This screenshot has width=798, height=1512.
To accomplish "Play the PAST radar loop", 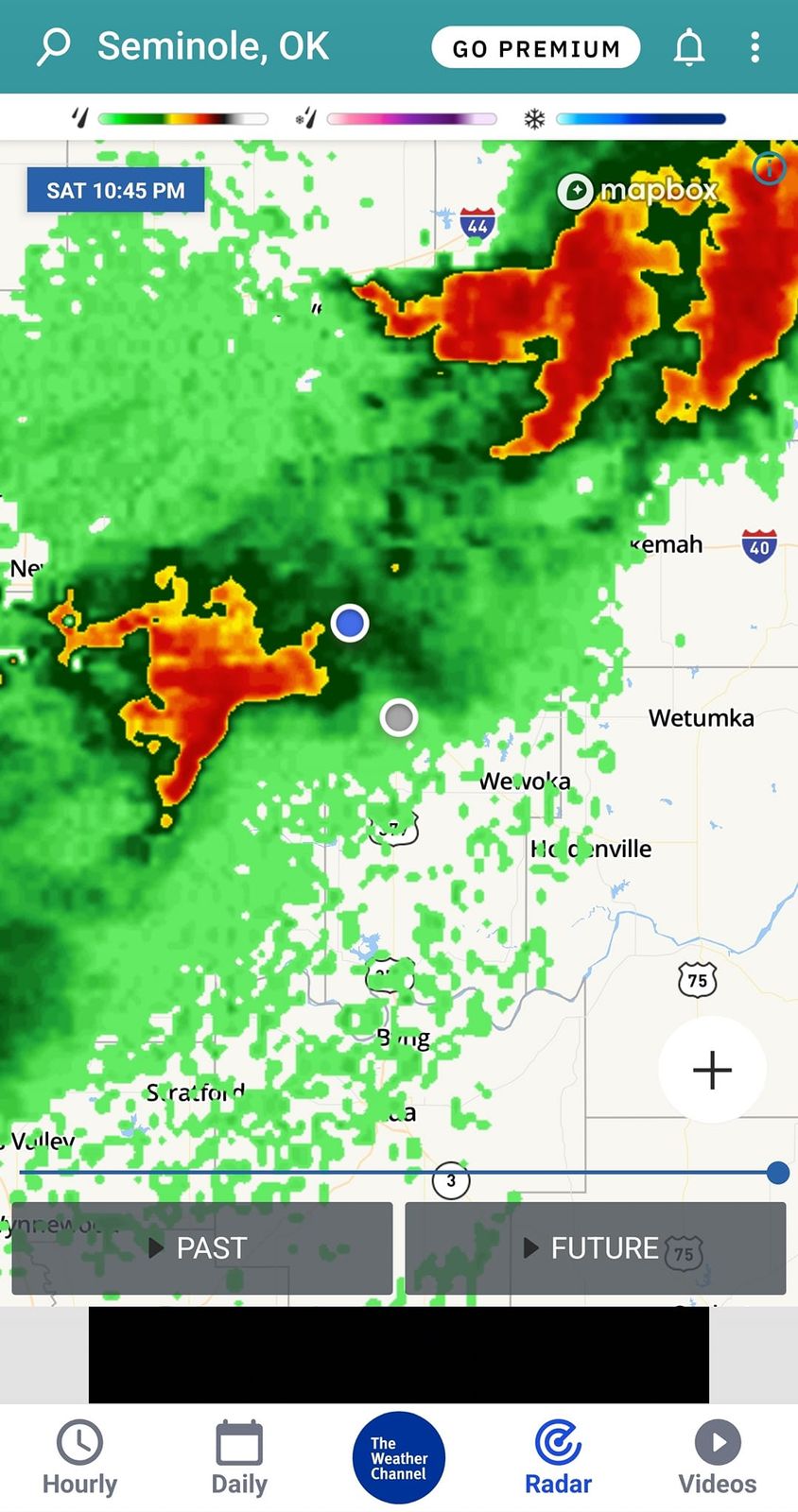I will tap(201, 1248).
